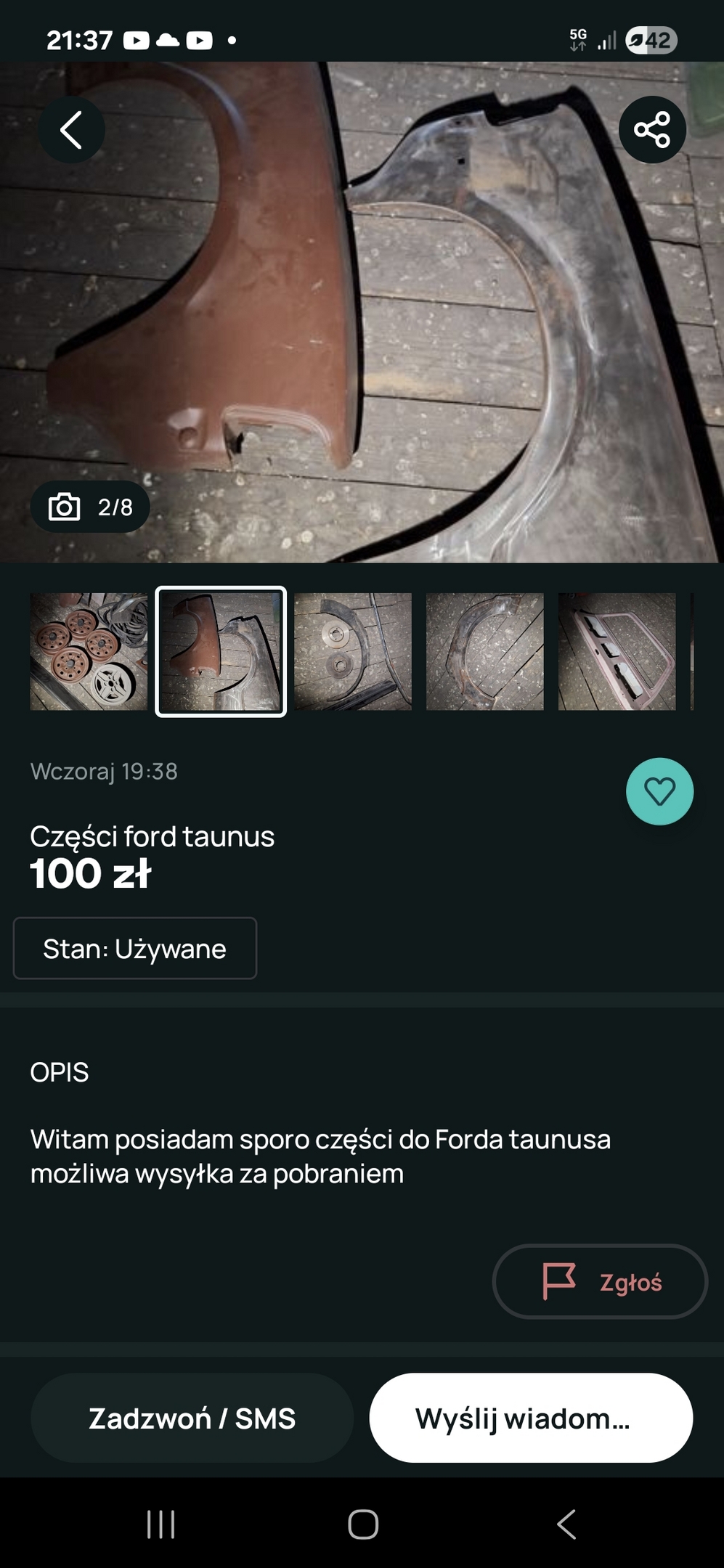Share this Ford Taunus listing
Image resolution: width=724 pixels, height=1568 pixels.
(652, 130)
